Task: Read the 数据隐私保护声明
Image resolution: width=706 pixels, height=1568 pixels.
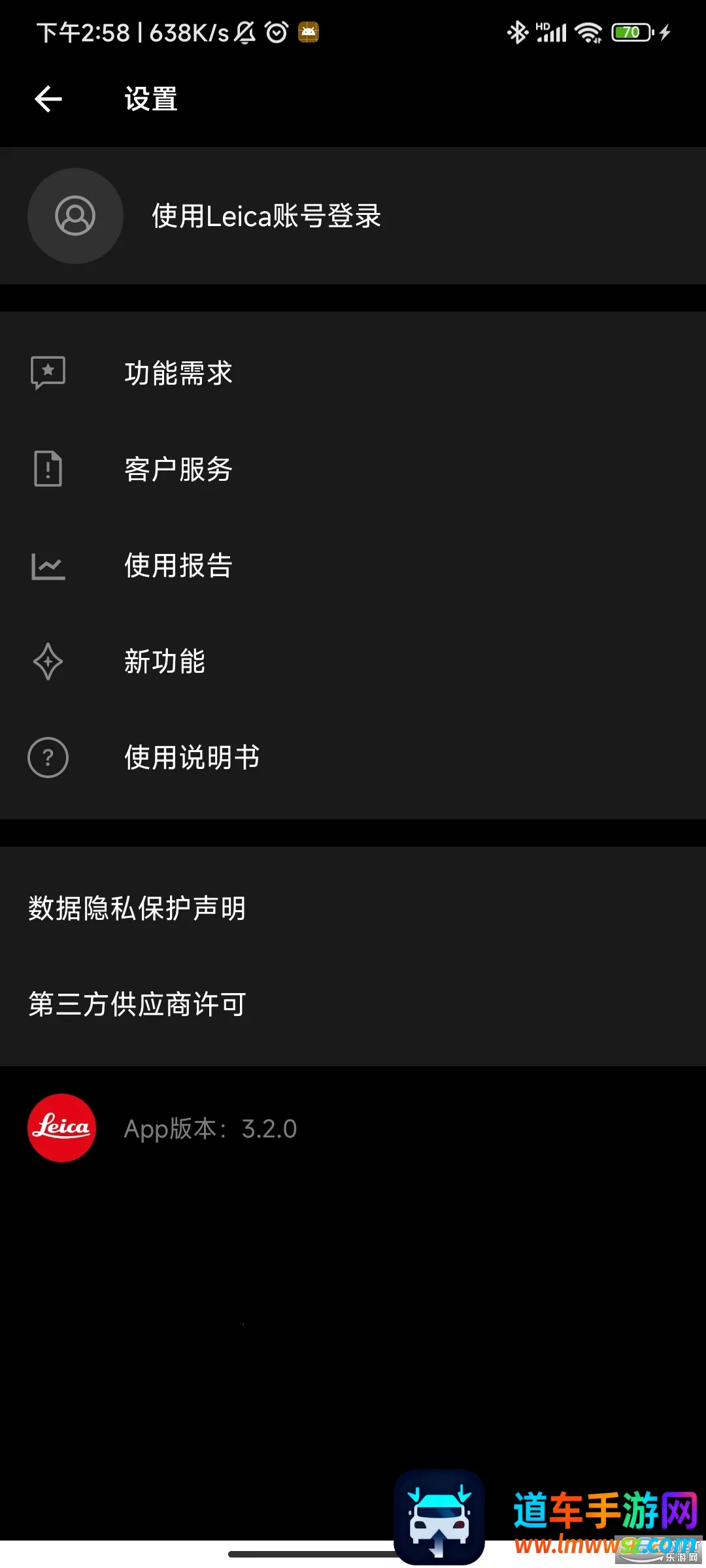Action: coord(137,908)
